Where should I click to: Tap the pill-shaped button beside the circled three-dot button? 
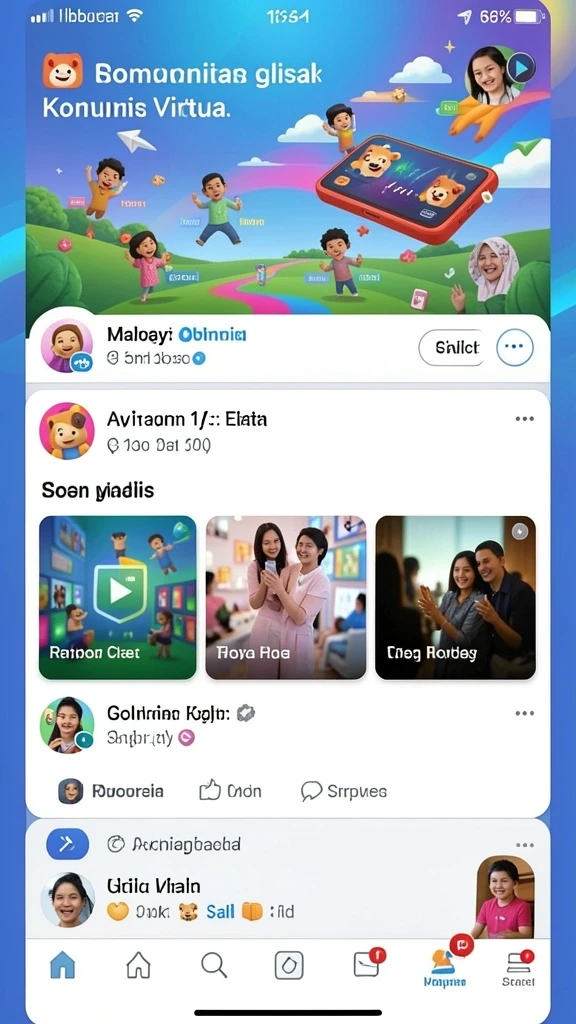point(451,347)
